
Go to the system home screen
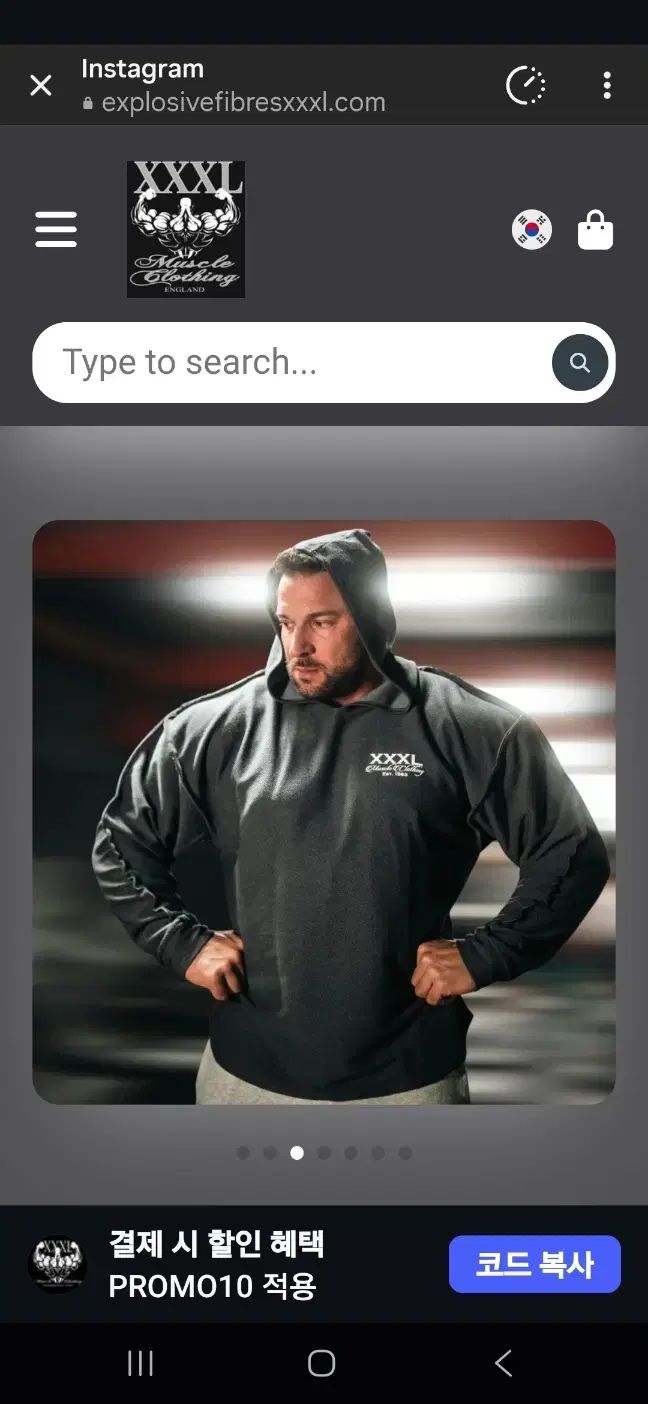(321, 1363)
